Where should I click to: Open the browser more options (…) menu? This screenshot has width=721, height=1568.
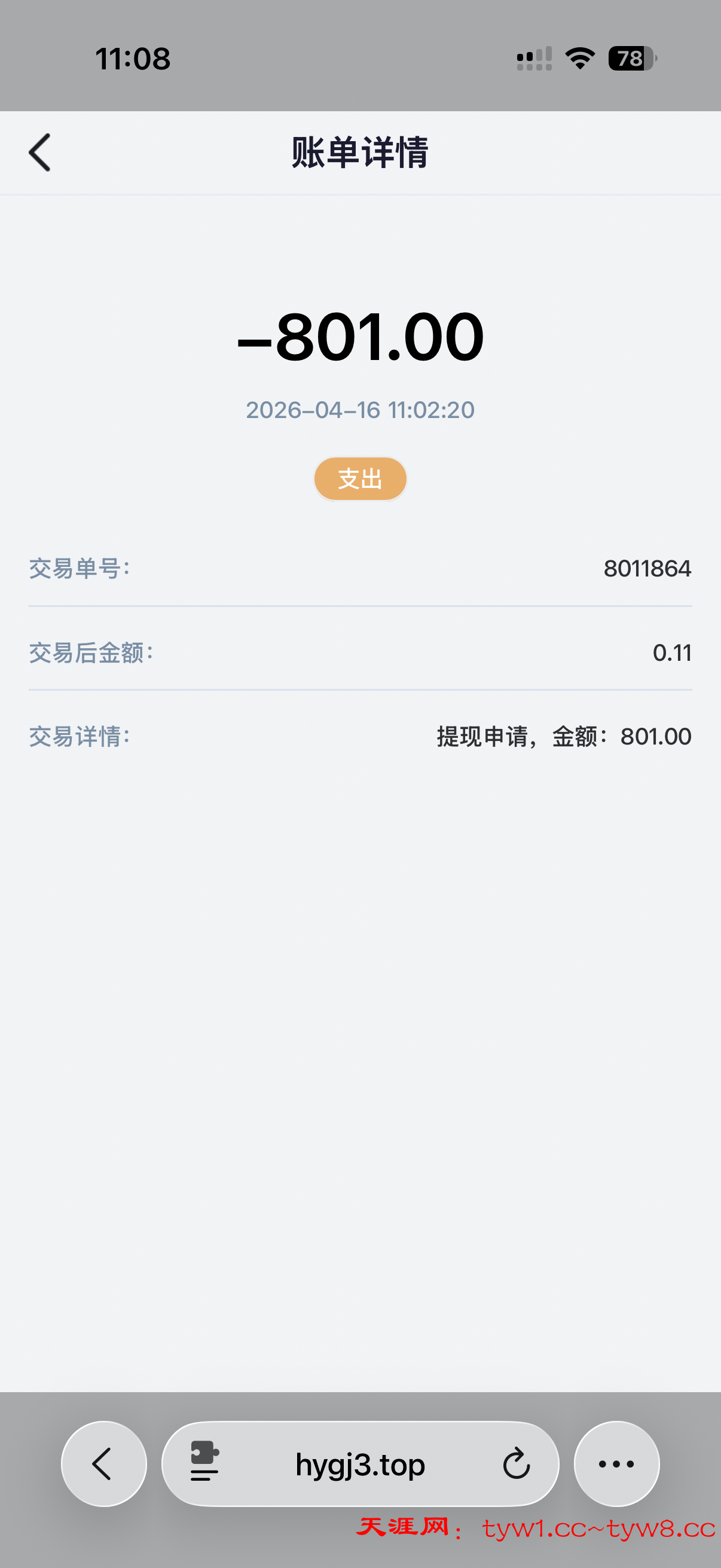coord(616,1464)
